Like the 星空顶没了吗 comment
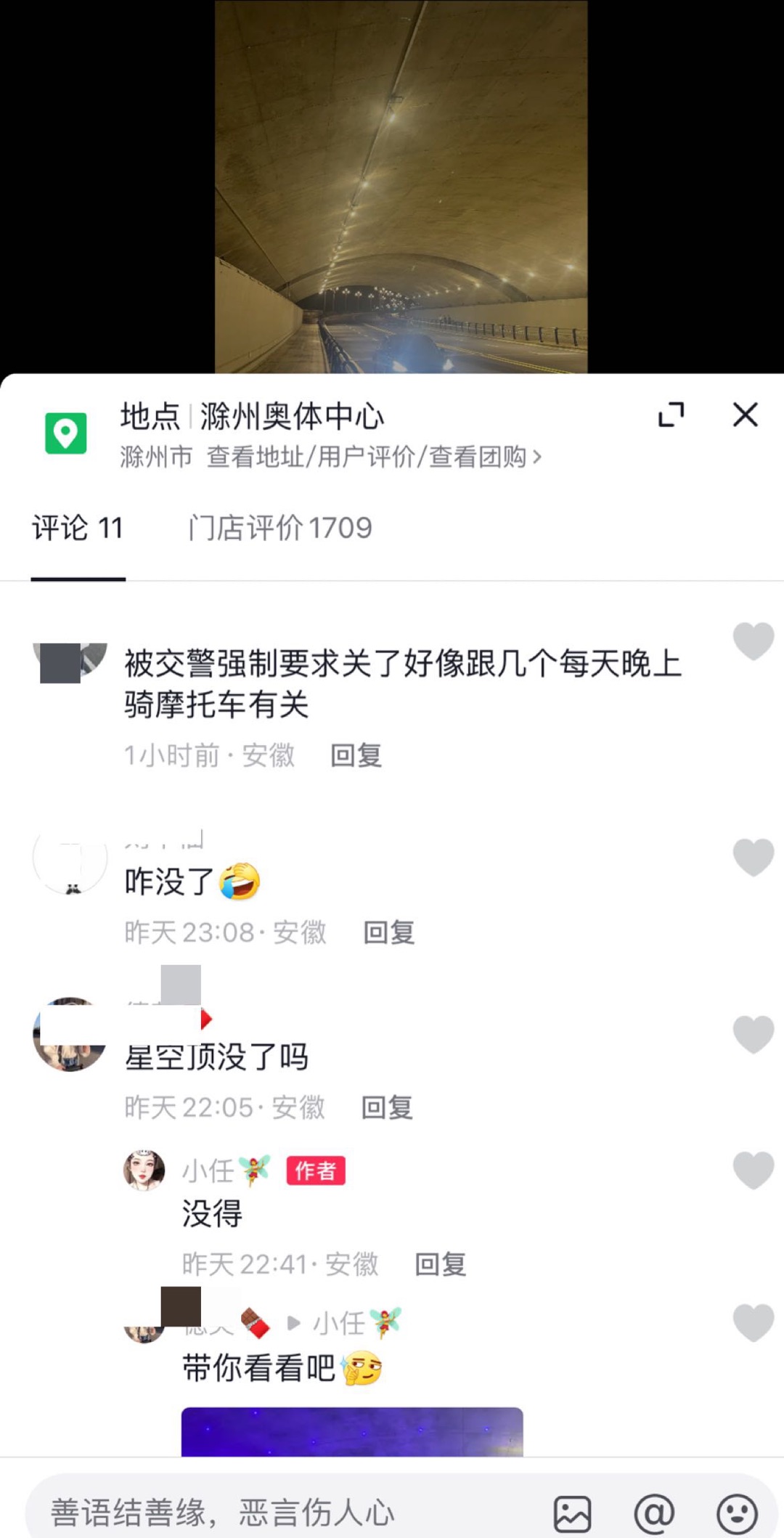The width and height of the screenshot is (784, 1538). (x=754, y=1034)
